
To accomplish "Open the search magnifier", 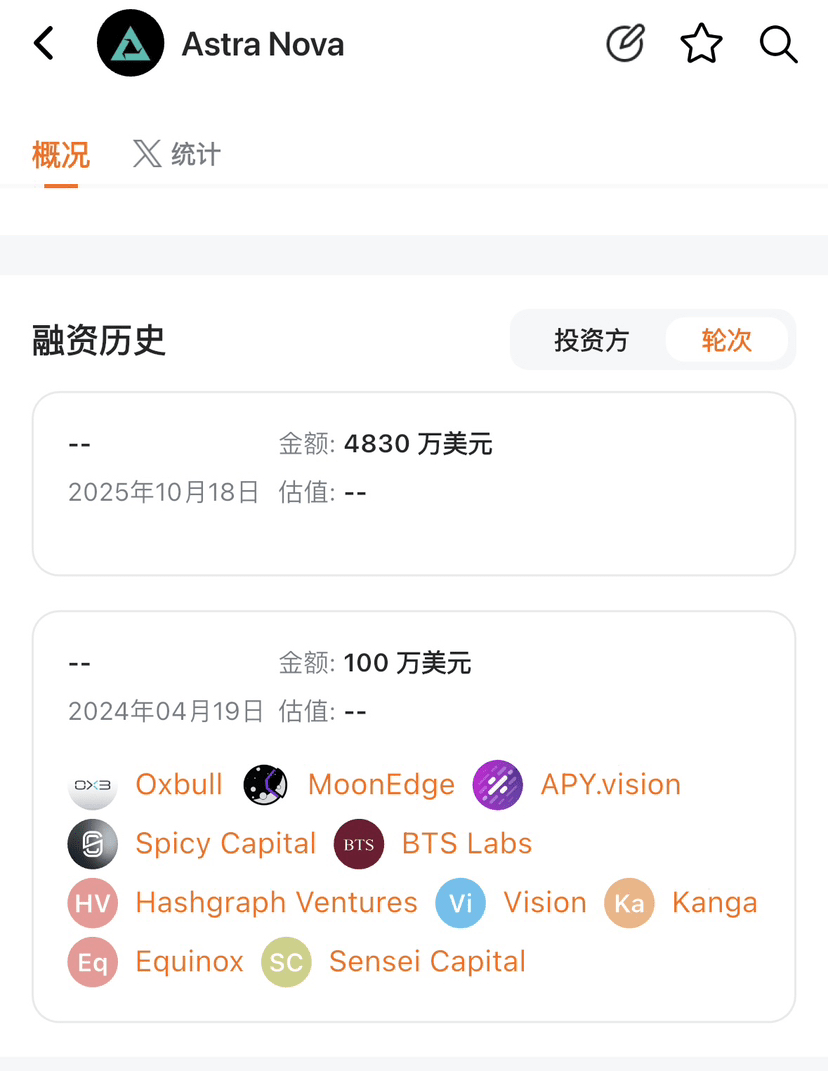I will [x=777, y=44].
